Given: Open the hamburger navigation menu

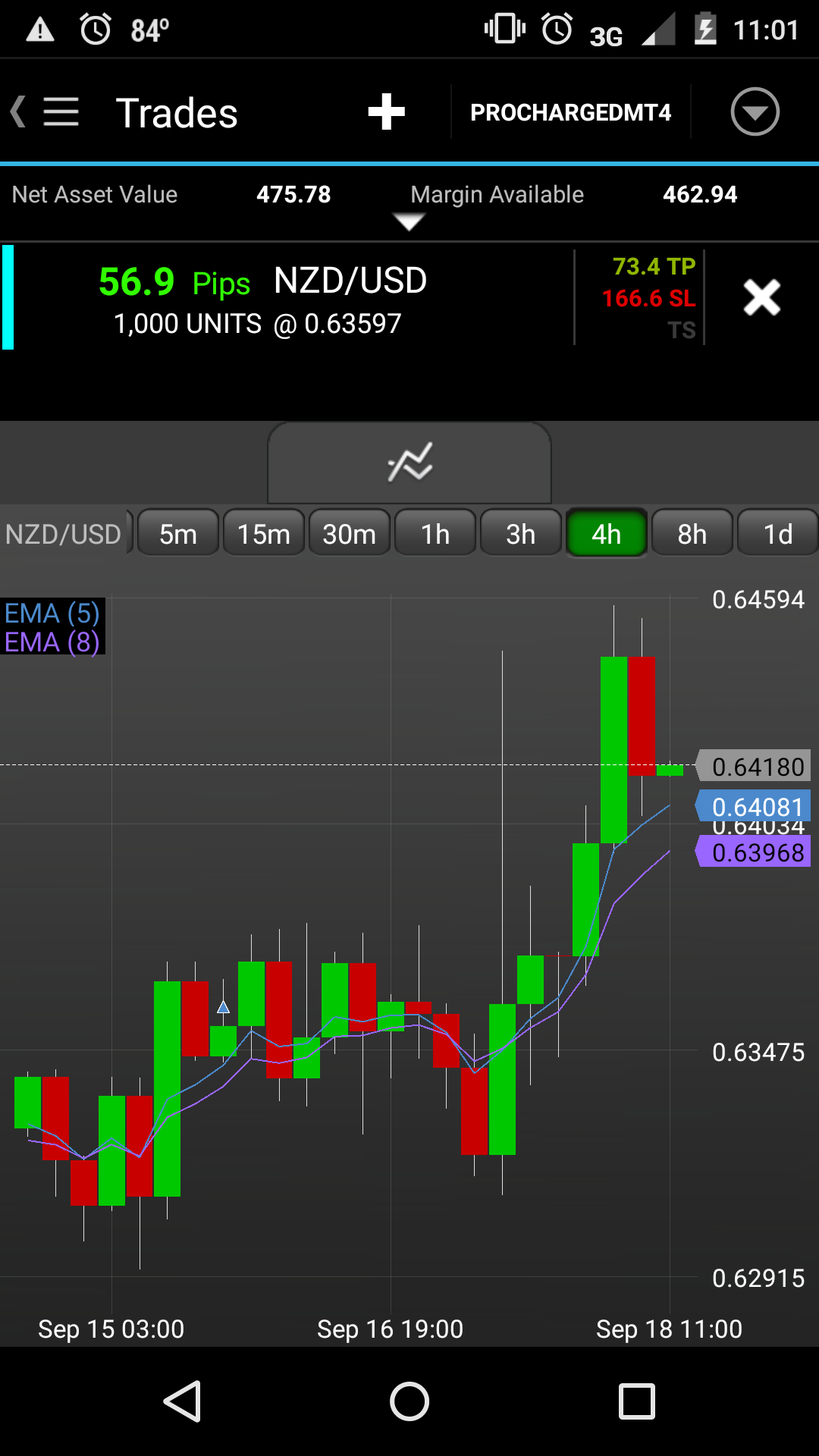Looking at the screenshot, I should [x=61, y=112].
